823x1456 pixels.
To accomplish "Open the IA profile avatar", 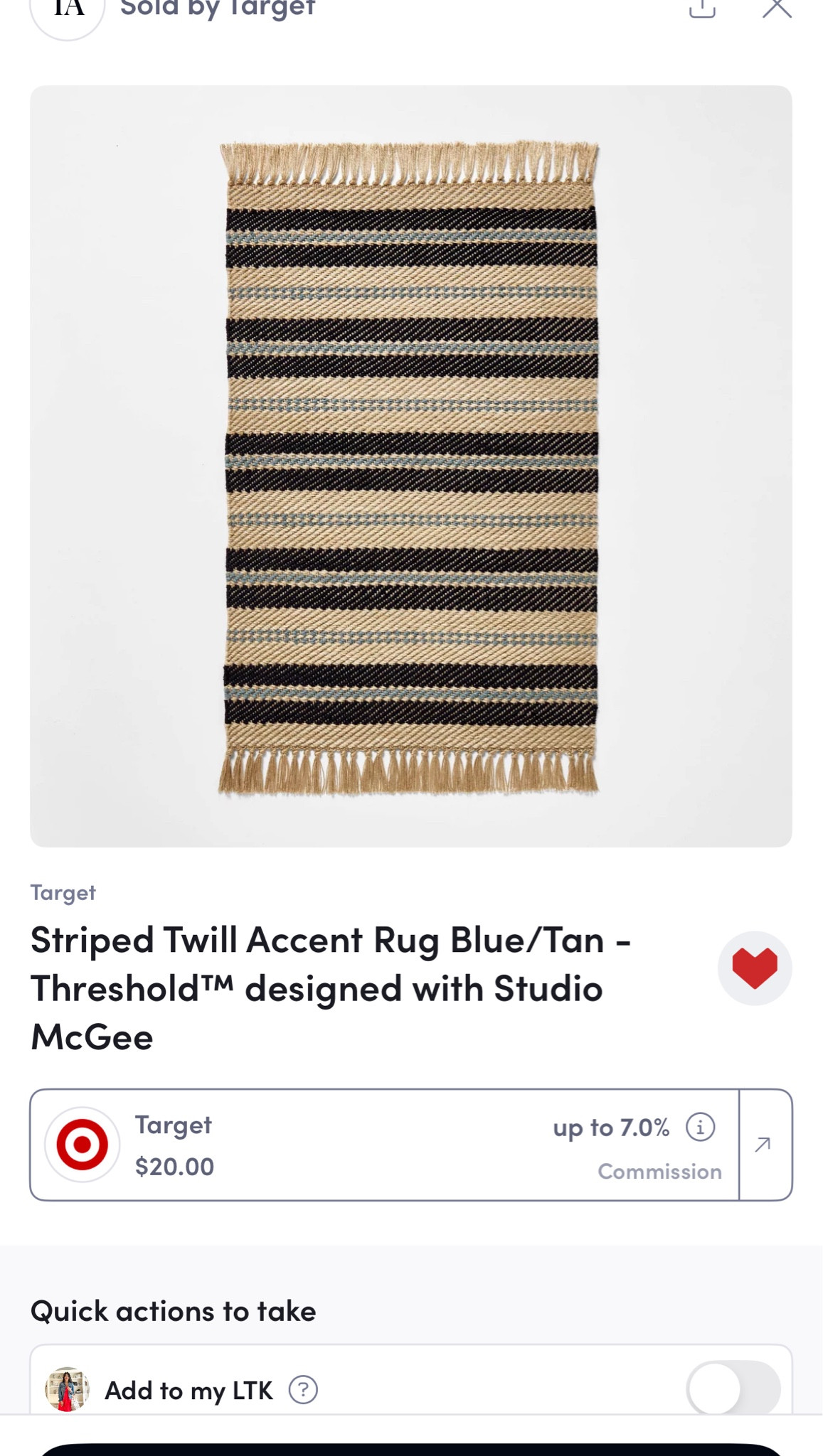I will (68, 11).
